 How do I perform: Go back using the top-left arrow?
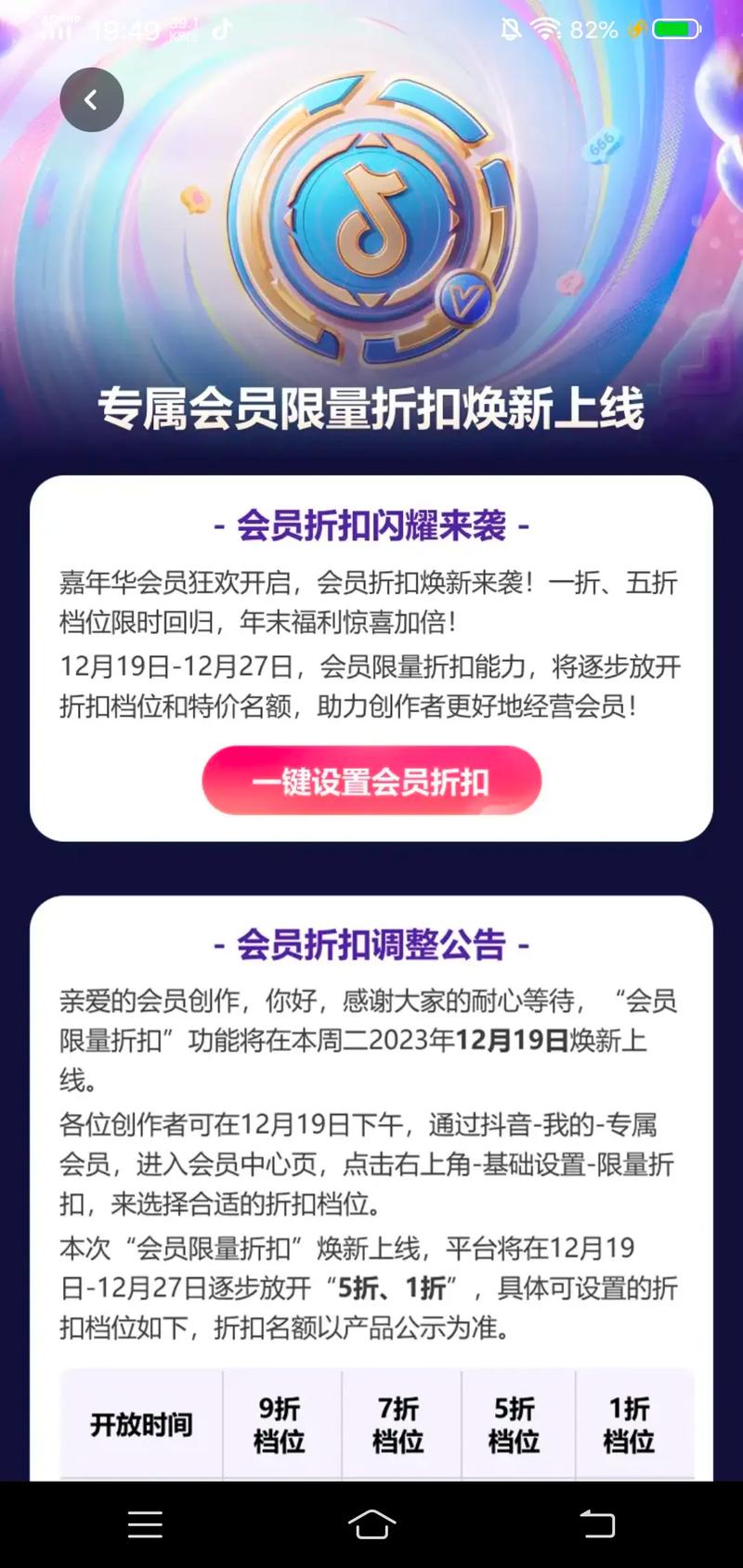[x=91, y=100]
